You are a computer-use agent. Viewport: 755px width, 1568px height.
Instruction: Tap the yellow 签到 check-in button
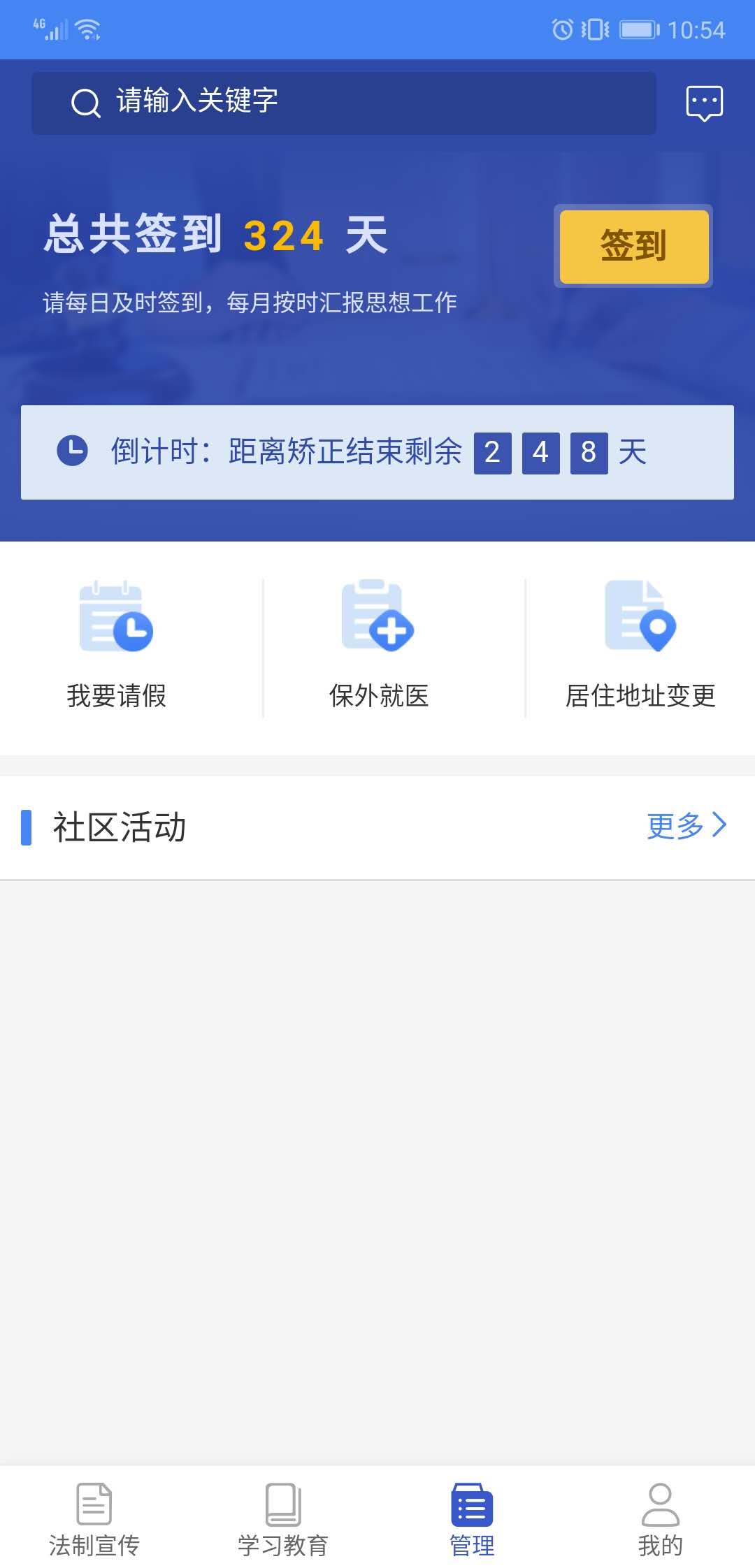(x=633, y=247)
